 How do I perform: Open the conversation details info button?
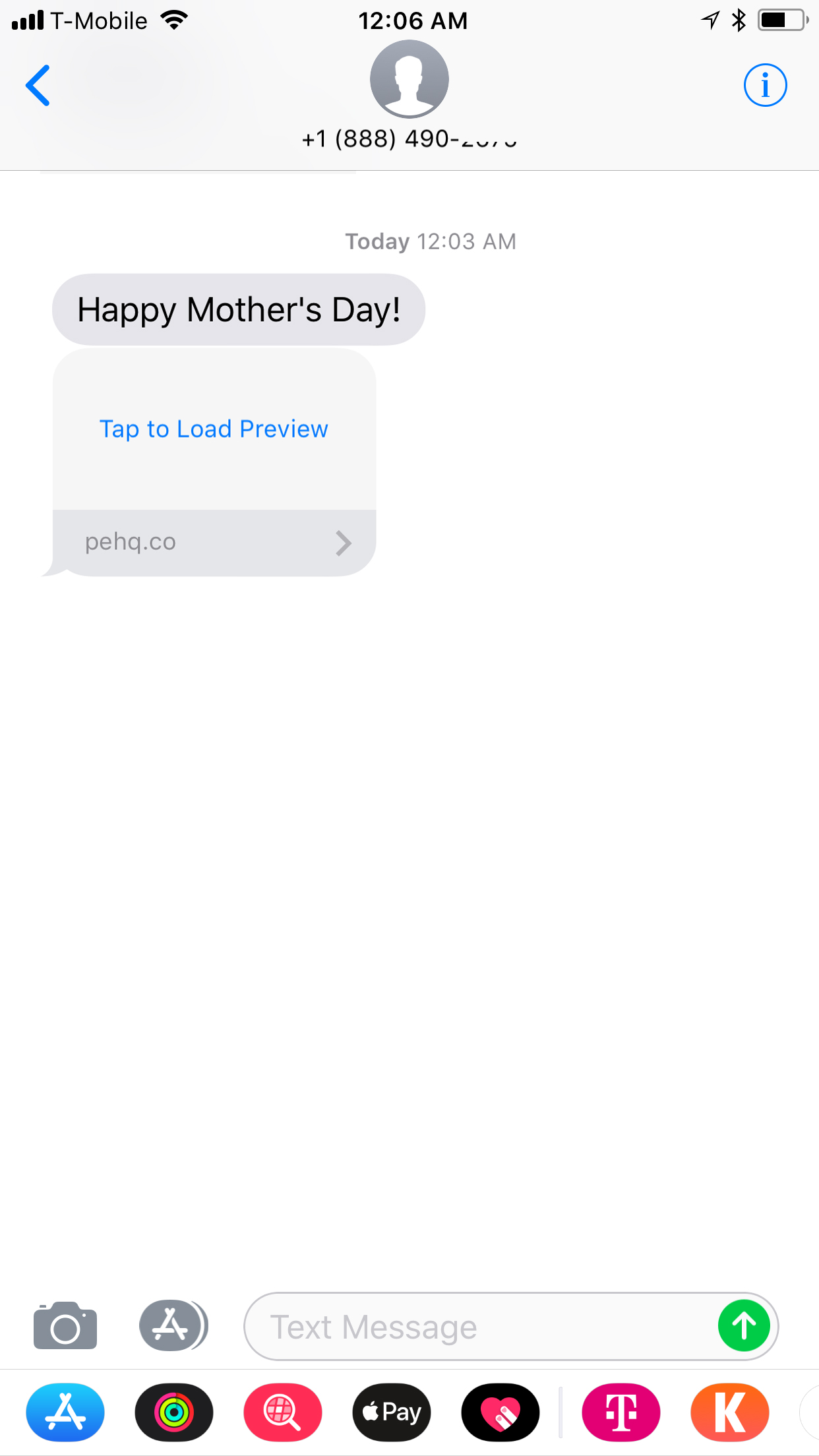765,85
